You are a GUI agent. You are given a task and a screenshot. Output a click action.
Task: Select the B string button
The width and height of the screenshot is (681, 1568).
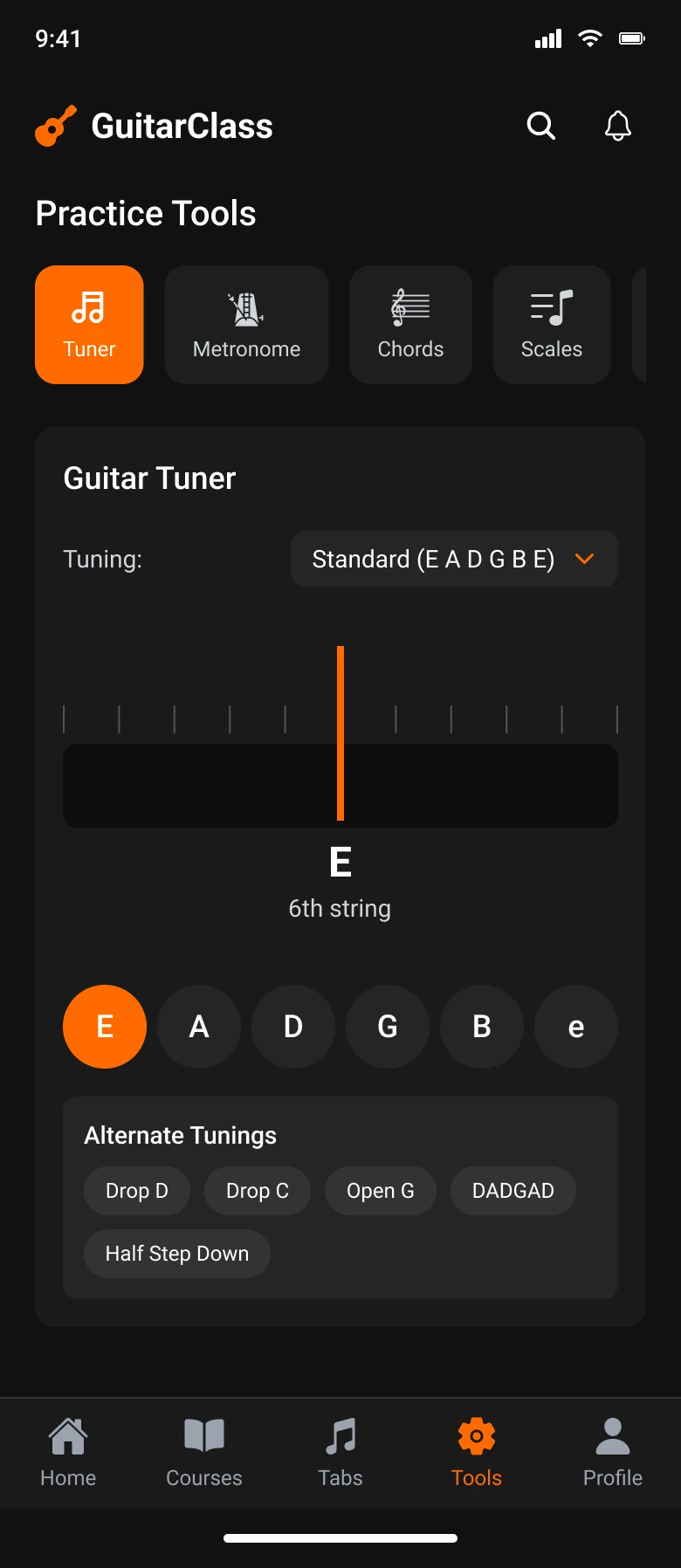482,1027
